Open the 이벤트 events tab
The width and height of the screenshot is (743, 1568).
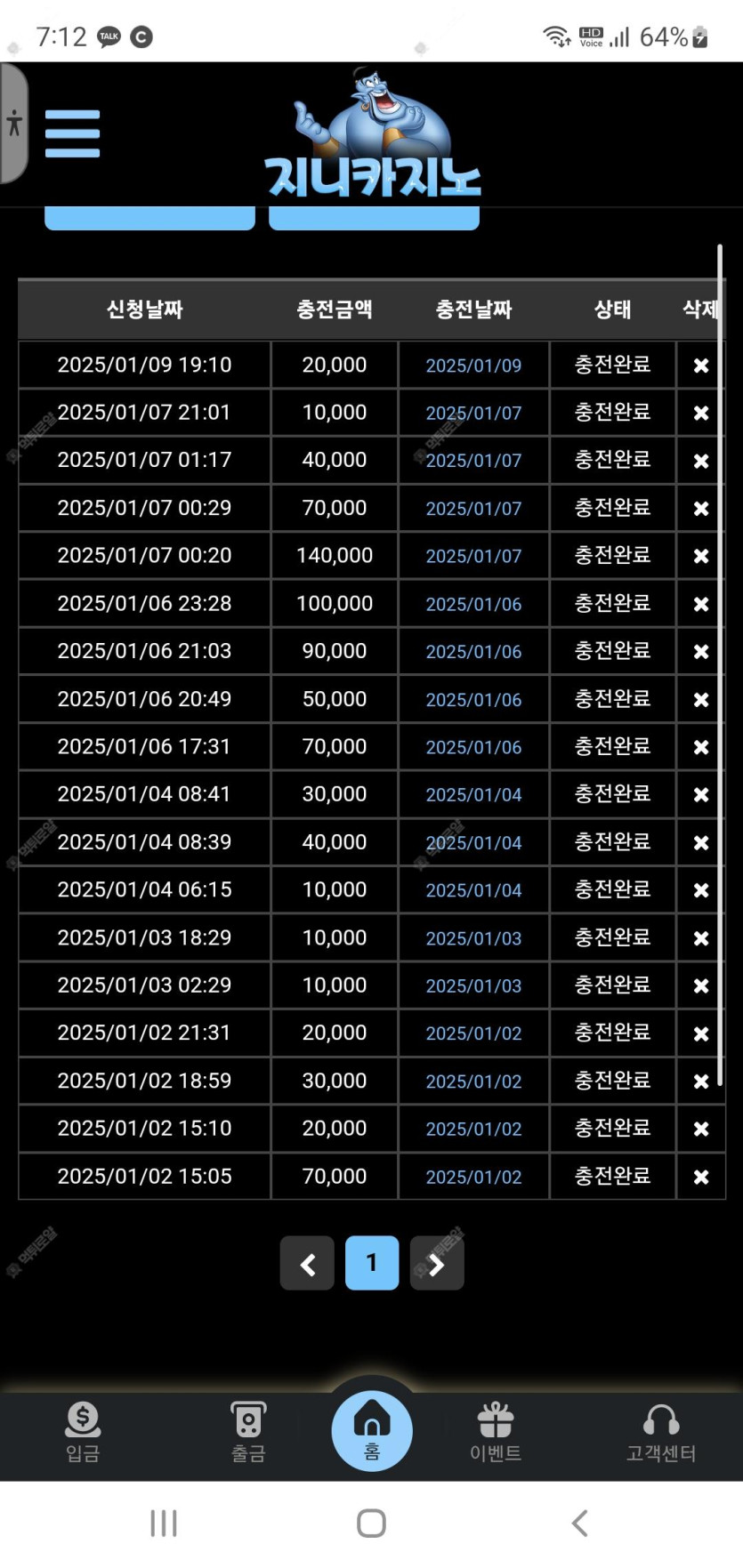496,1432
